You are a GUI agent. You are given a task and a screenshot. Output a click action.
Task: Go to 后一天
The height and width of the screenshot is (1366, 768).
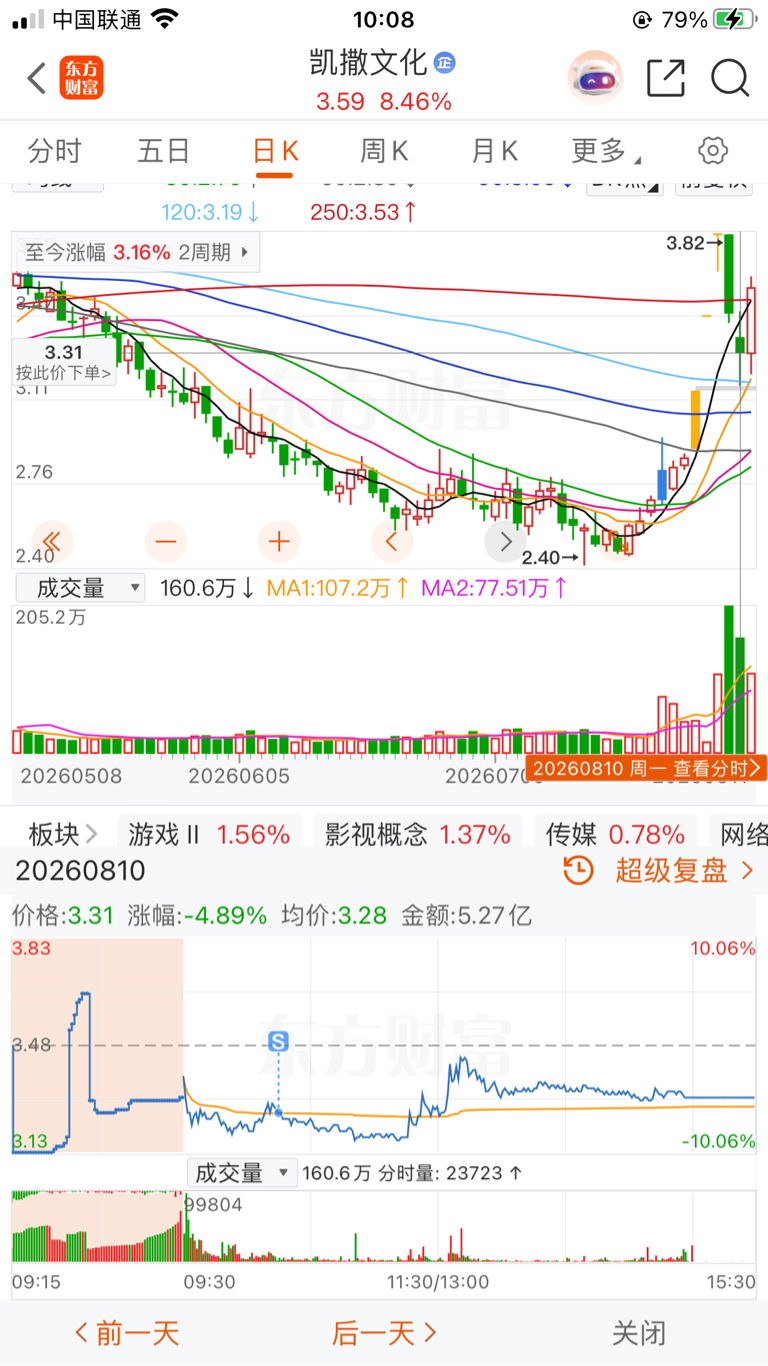pyautogui.click(x=384, y=1332)
